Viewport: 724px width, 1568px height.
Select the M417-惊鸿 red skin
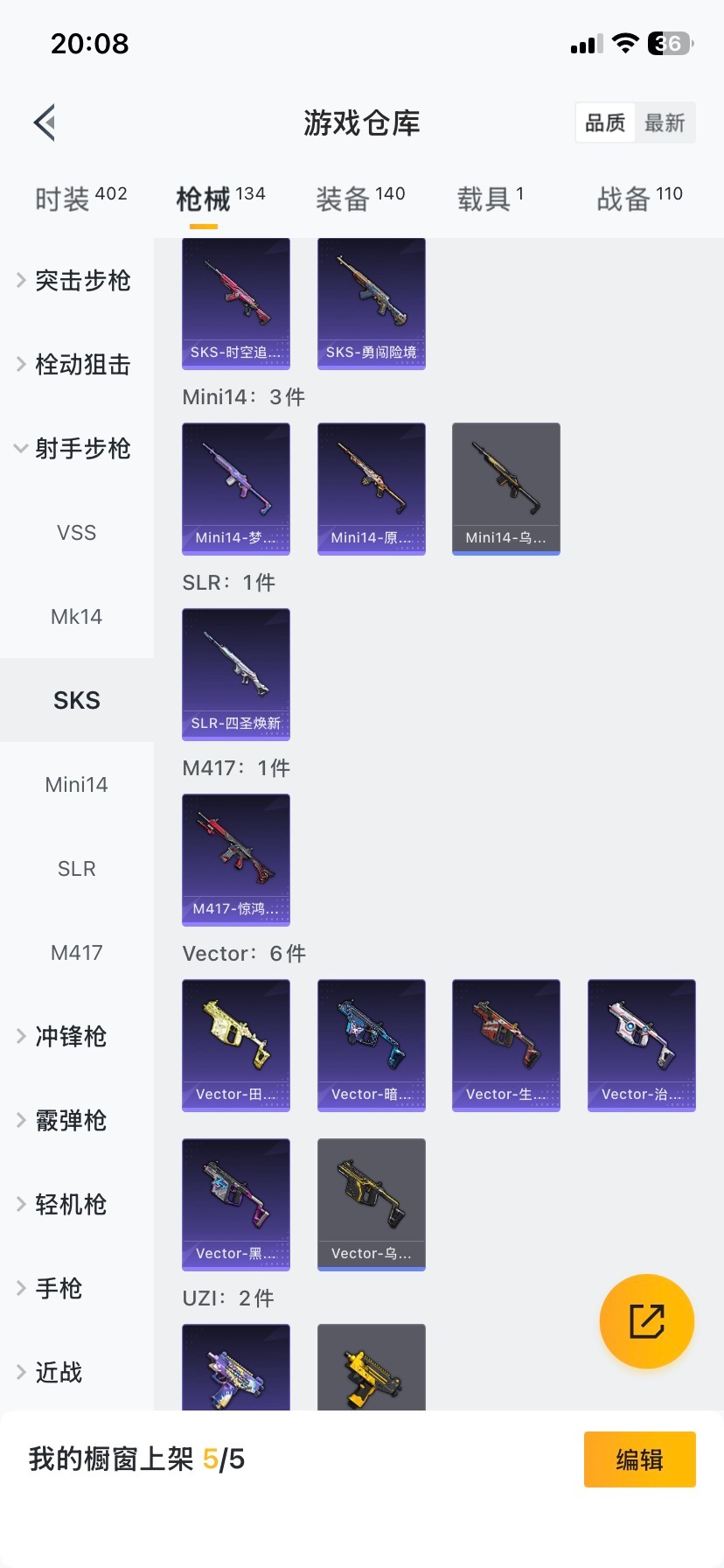click(x=235, y=860)
